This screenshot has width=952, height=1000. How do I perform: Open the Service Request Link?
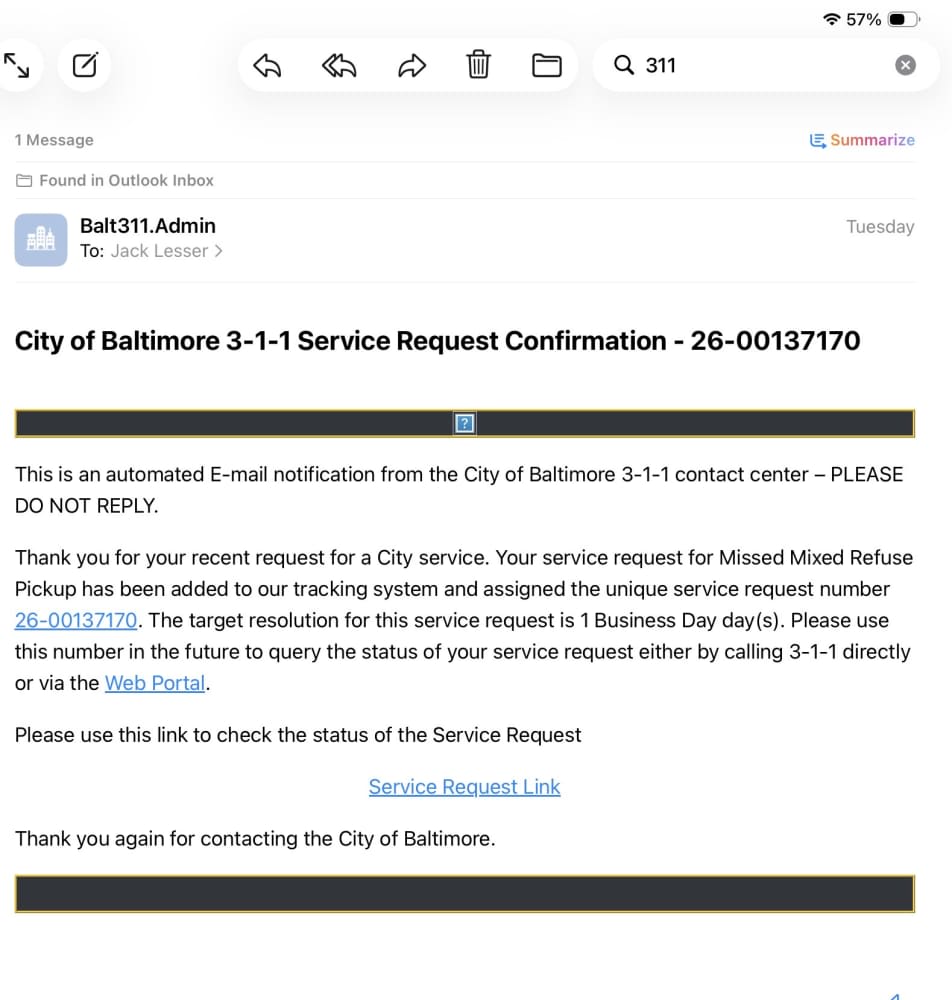pyautogui.click(x=464, y=787)
